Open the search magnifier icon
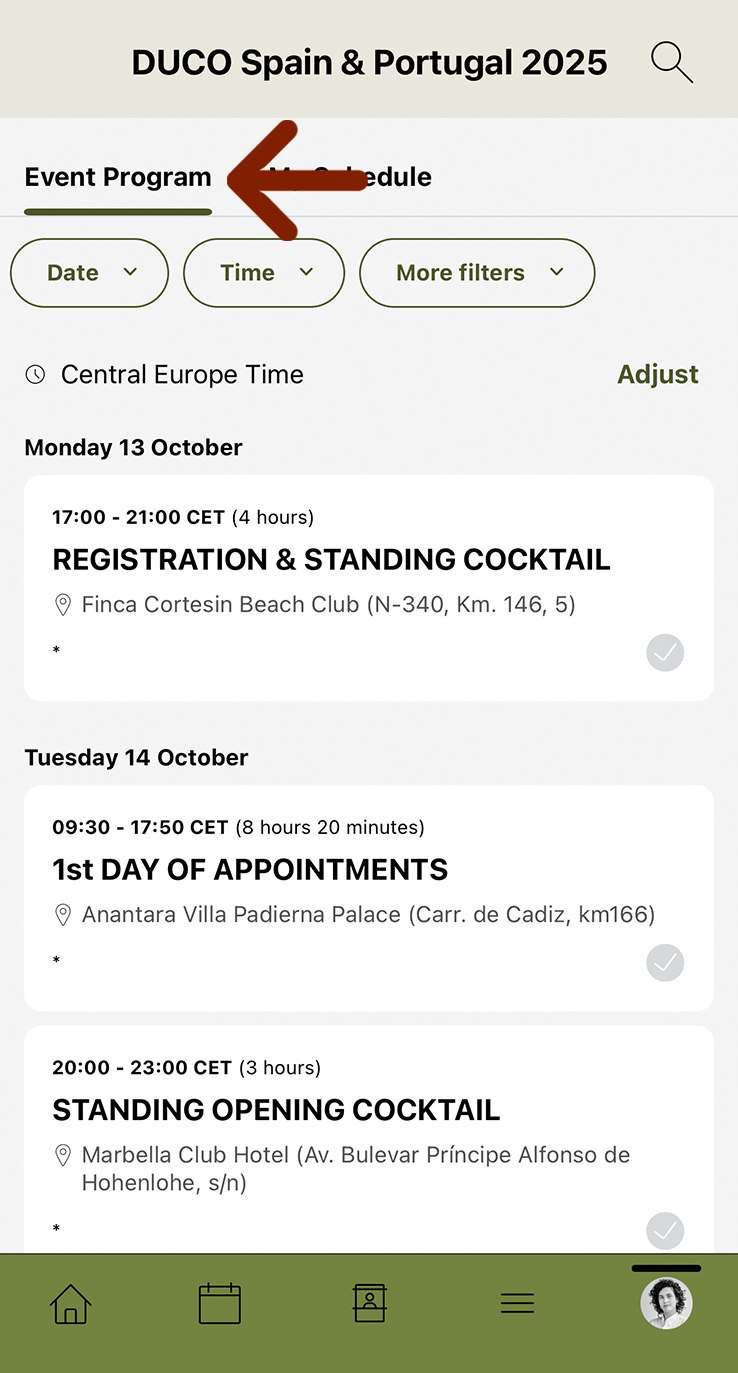The width and height of the screenshot is (738, 1373). (x=671, y=62)
